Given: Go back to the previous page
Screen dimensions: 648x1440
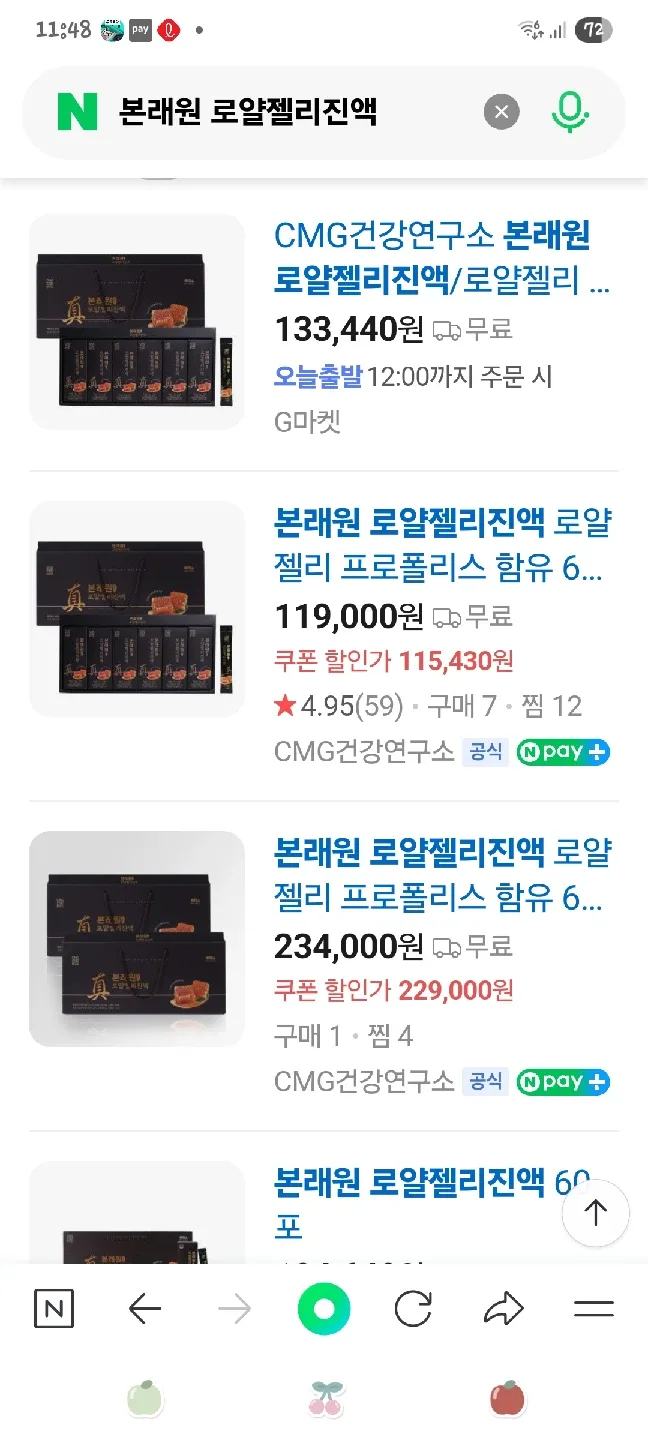Looking at the screenshot, I should click(145, 1308).
